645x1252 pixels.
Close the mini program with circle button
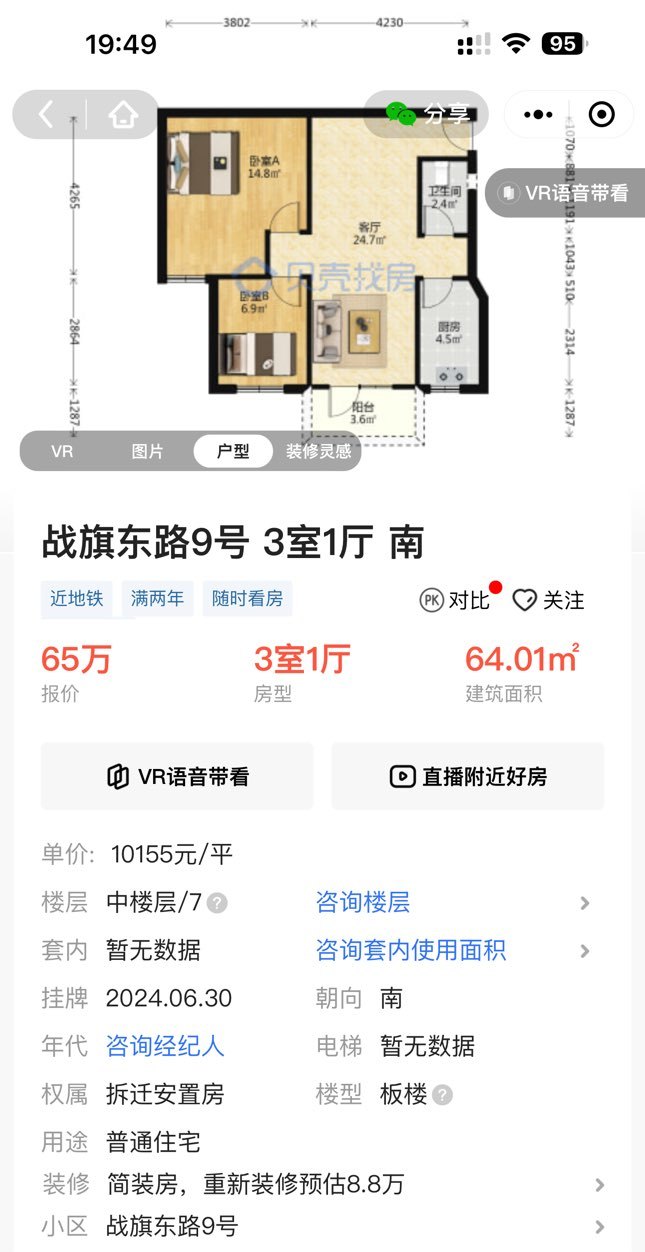[601, 114]
